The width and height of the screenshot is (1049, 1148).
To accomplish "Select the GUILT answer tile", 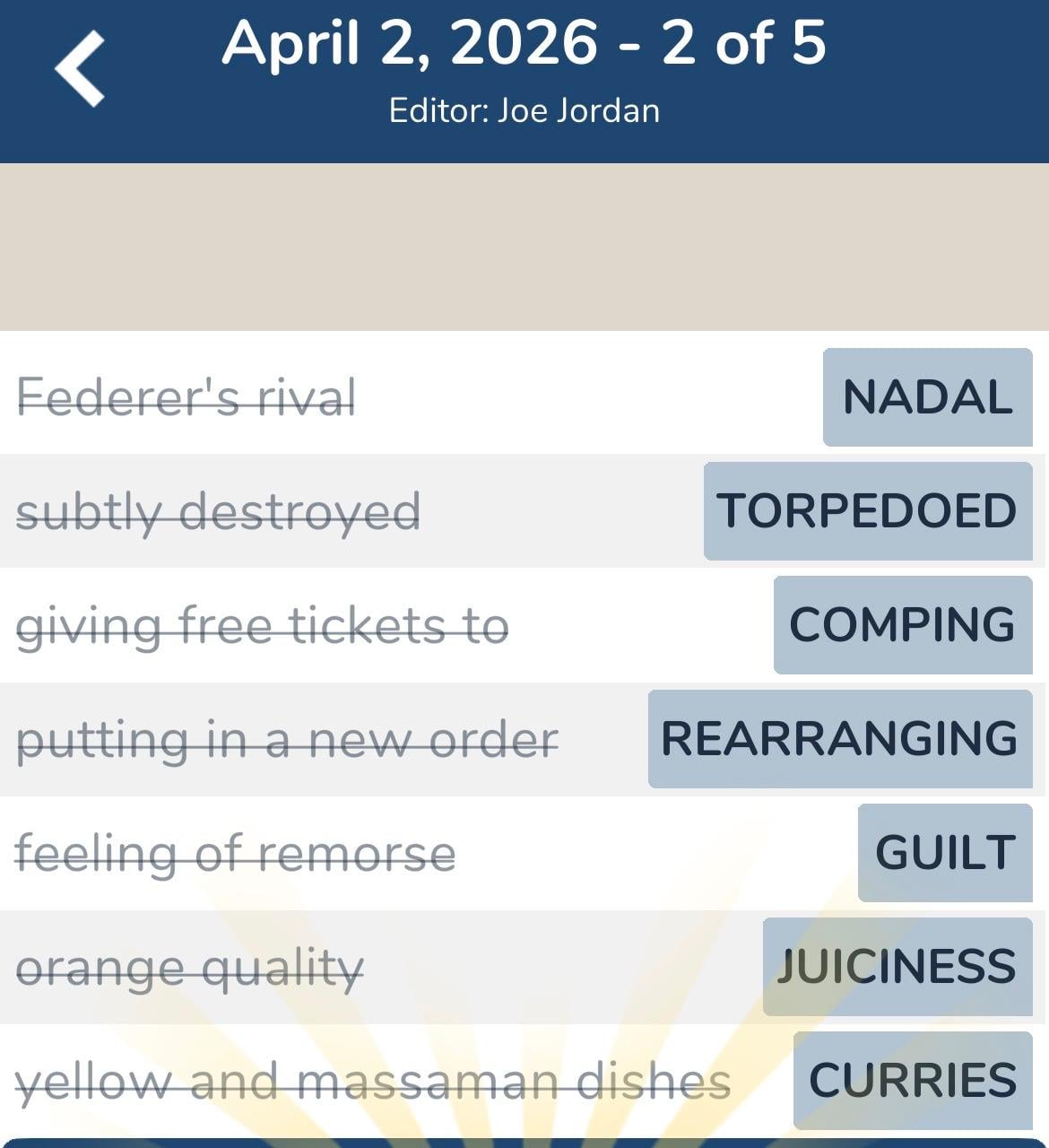I will (945, 854).
